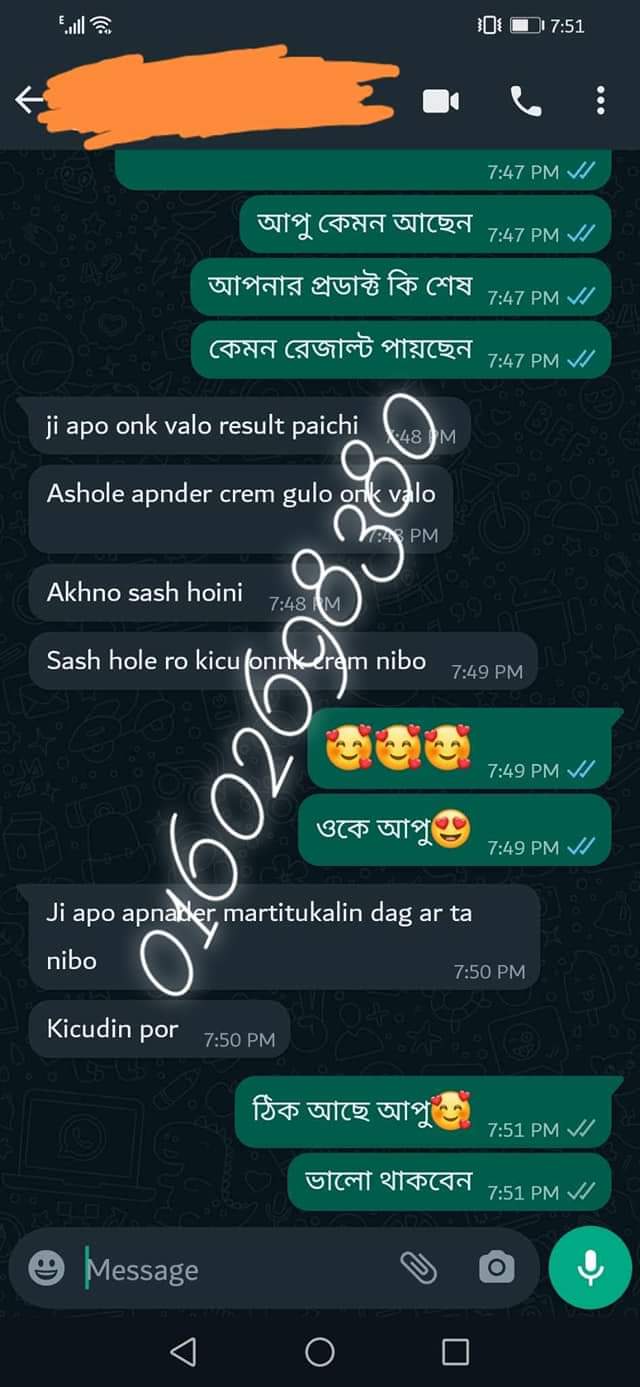Open the recent apps overview
Viewport: 640px width, 1387px height.
pos(455,1353)
